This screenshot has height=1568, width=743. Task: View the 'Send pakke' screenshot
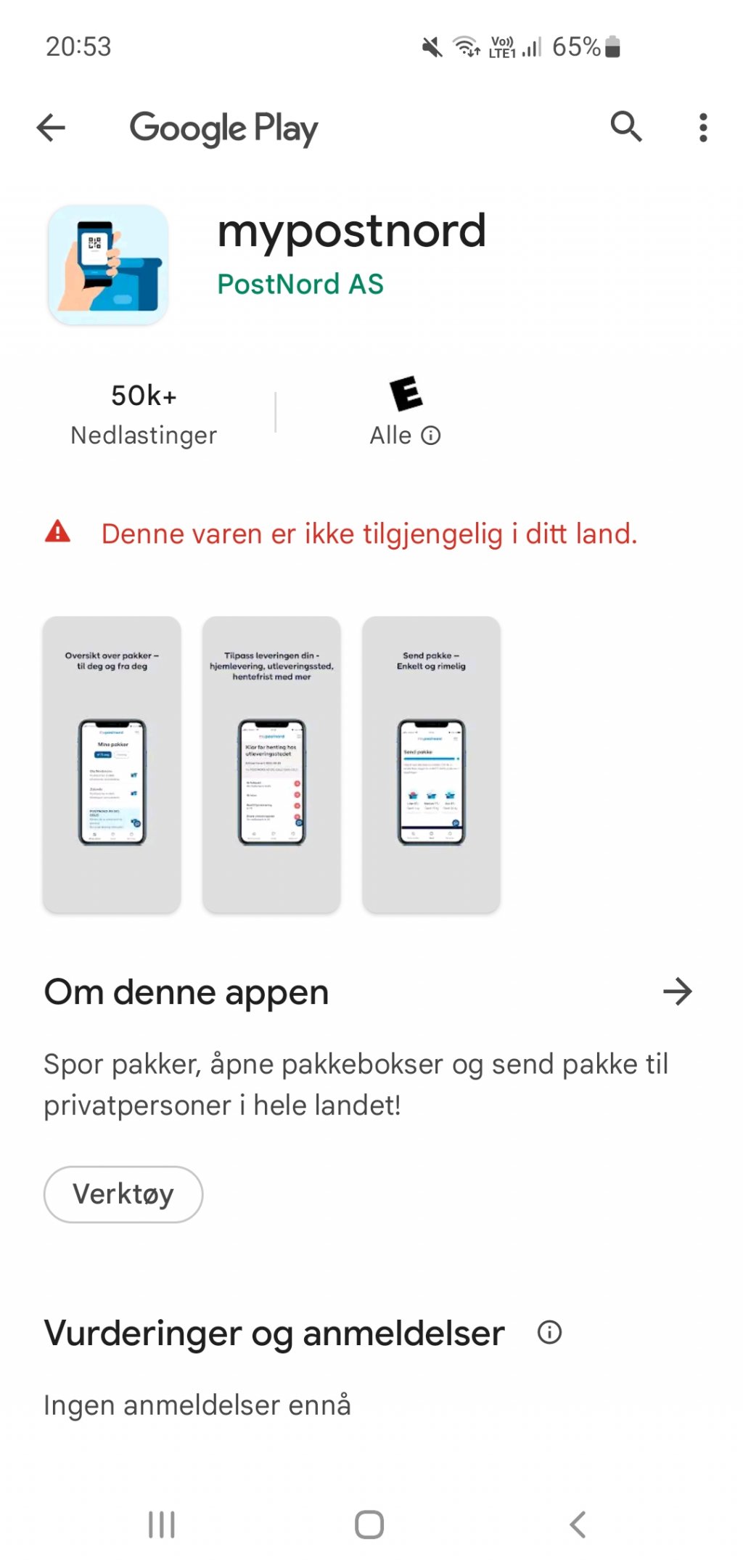[431, 764]
